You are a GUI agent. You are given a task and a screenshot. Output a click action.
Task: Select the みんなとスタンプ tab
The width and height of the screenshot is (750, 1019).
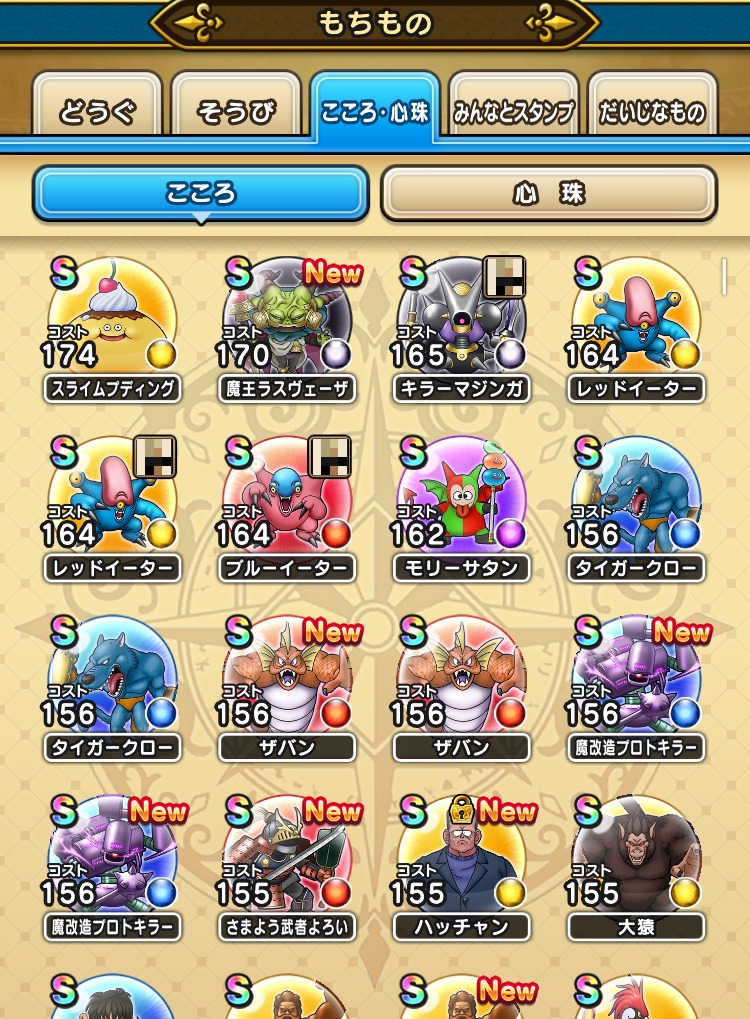coord(513,111)
